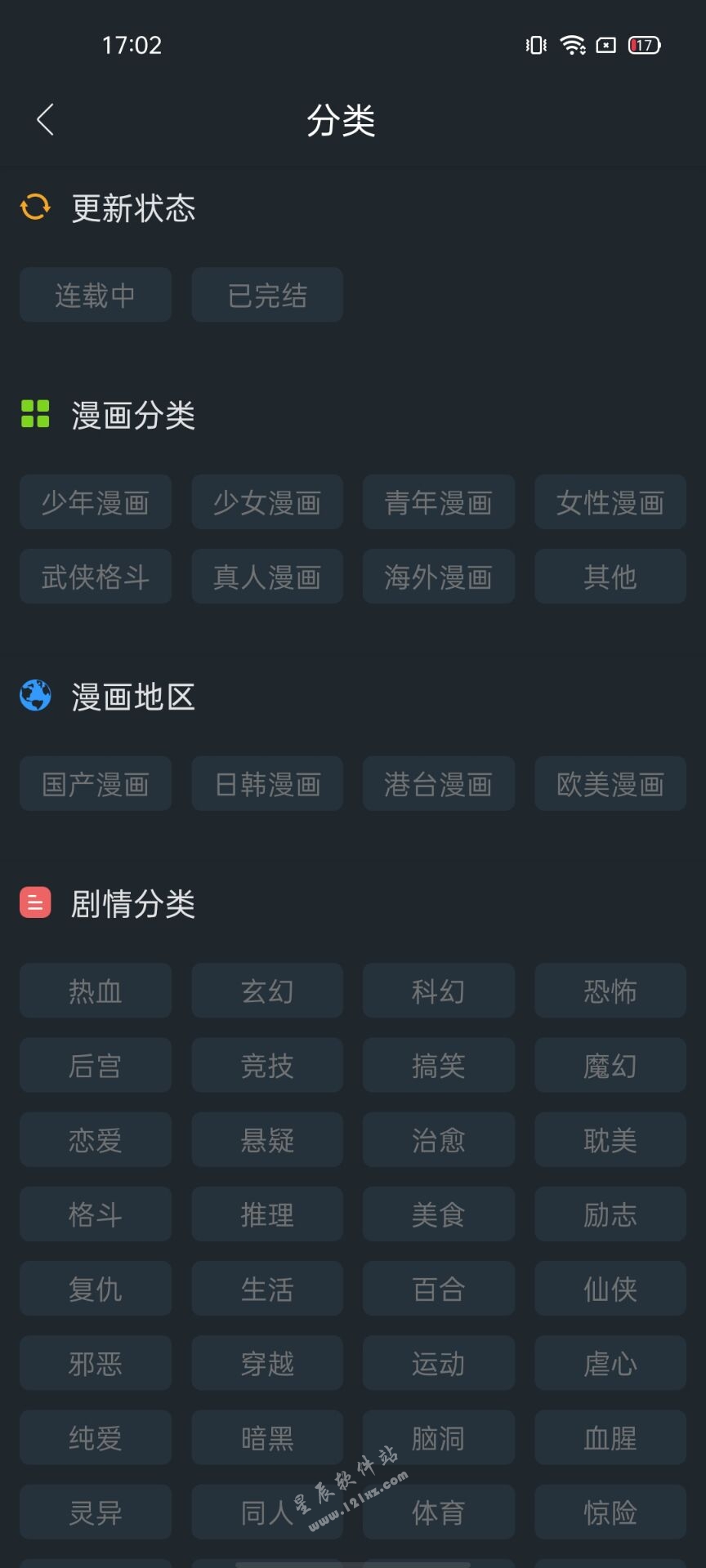The height and width of the screenshot is (1568, 706).
Task: Select the 穿越 genre
Action: tap(267, 1363)
